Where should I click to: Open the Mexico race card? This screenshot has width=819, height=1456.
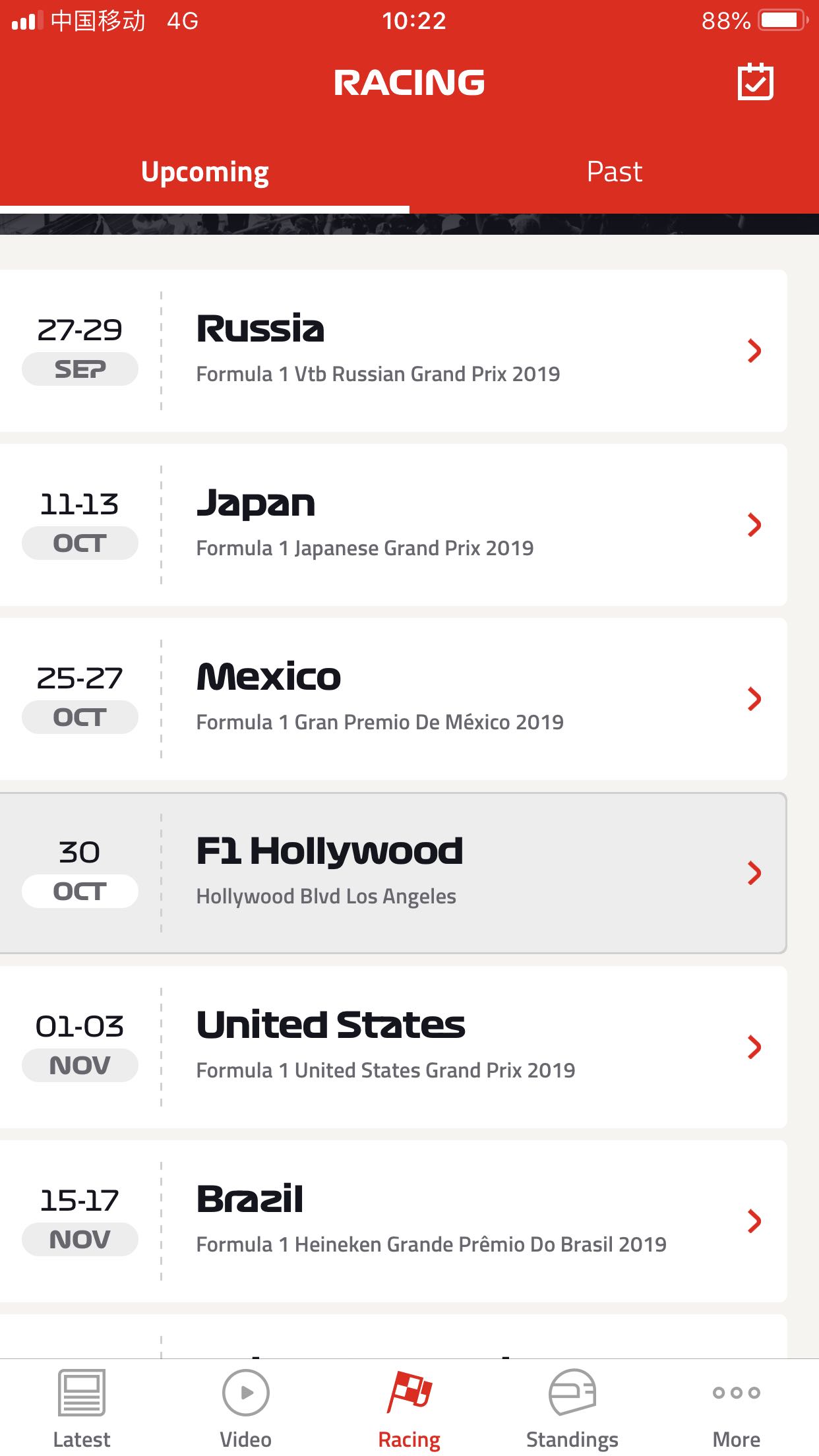click(x=393, y=699)
